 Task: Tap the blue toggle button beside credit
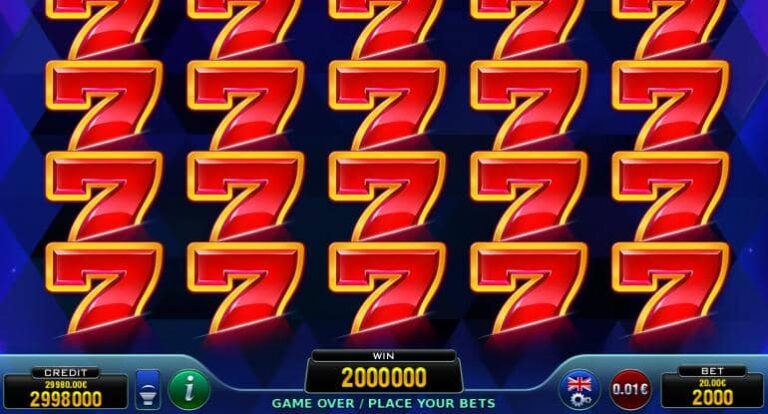[146, 387]
